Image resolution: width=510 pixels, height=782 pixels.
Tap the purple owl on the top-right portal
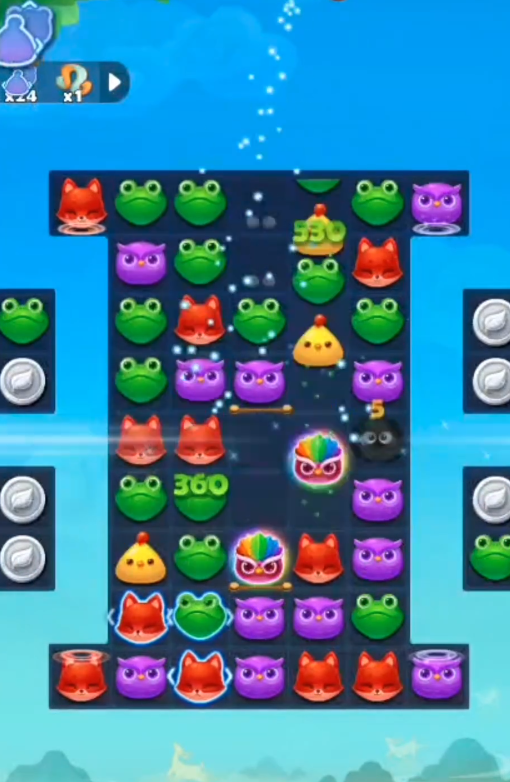coord(437,203)
